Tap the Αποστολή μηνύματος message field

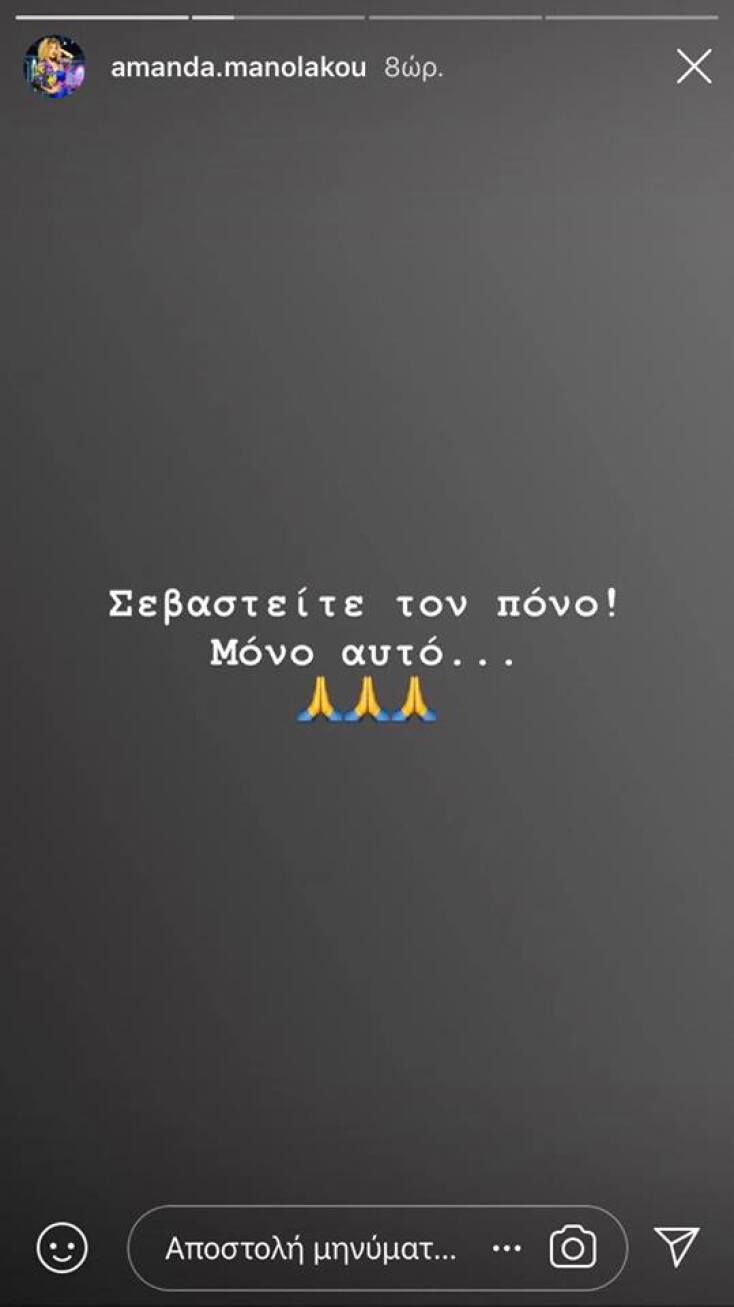310,1248
